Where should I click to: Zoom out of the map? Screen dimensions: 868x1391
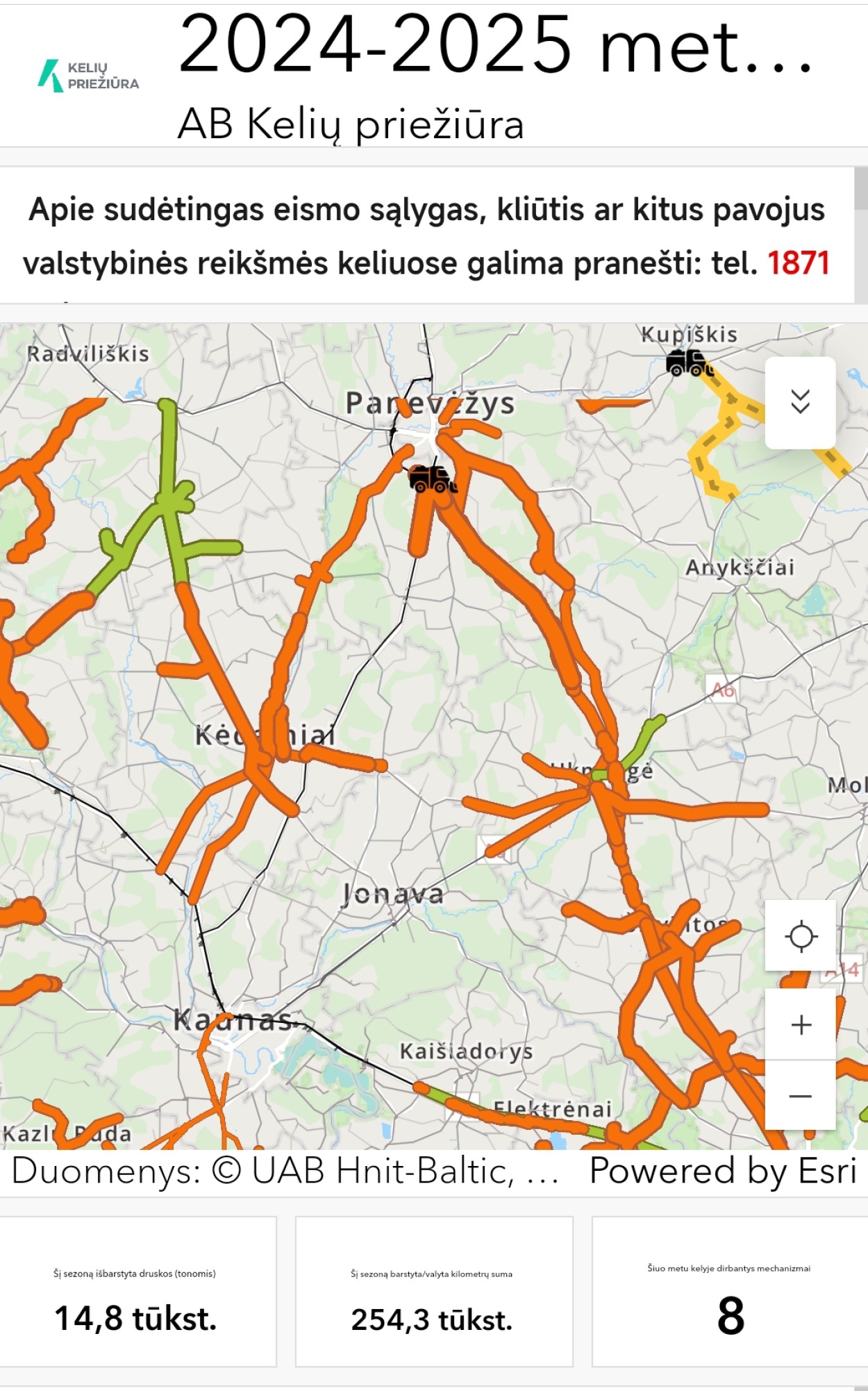tap(801, 1097)
